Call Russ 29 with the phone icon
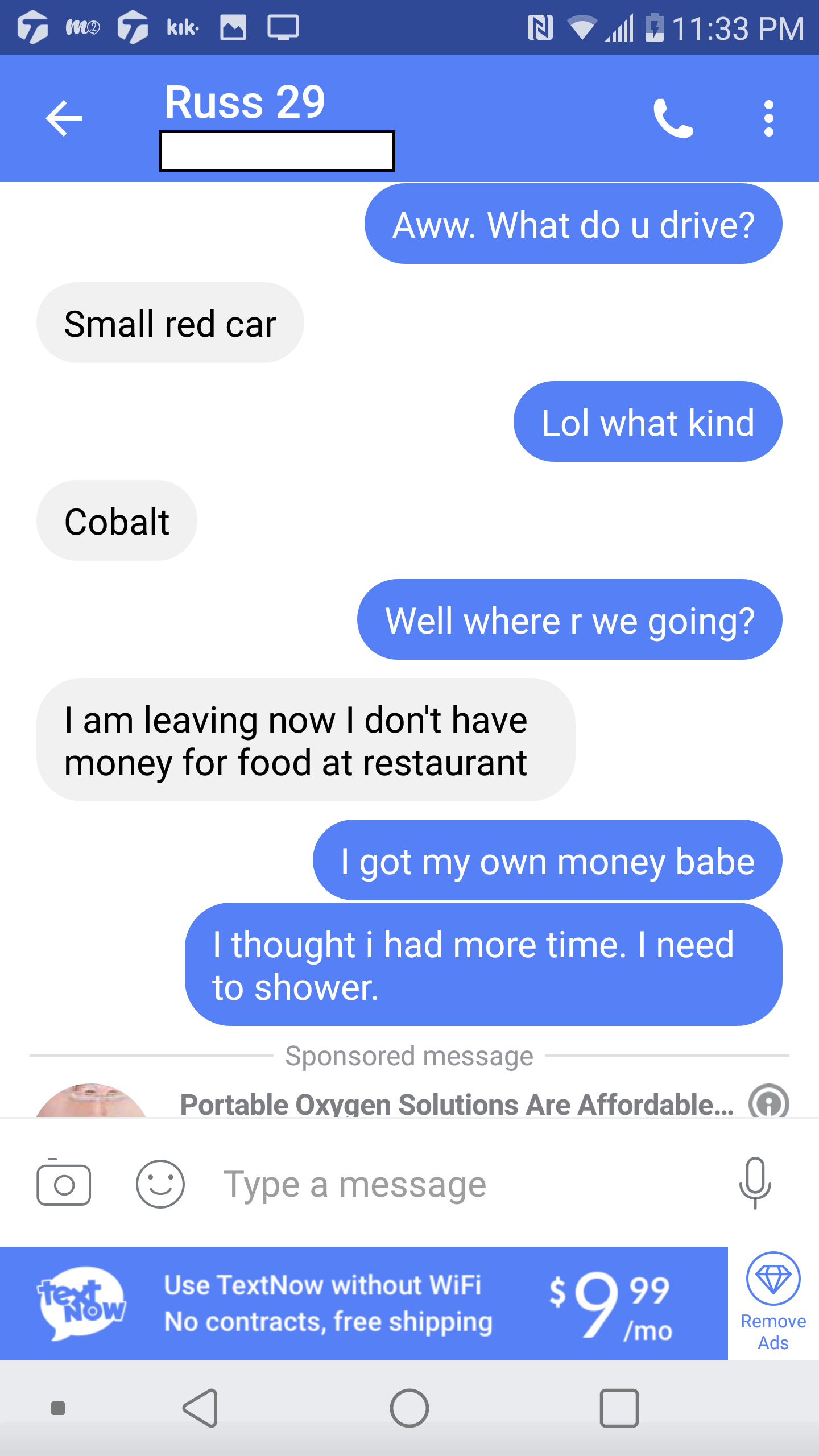 point(673,118)
